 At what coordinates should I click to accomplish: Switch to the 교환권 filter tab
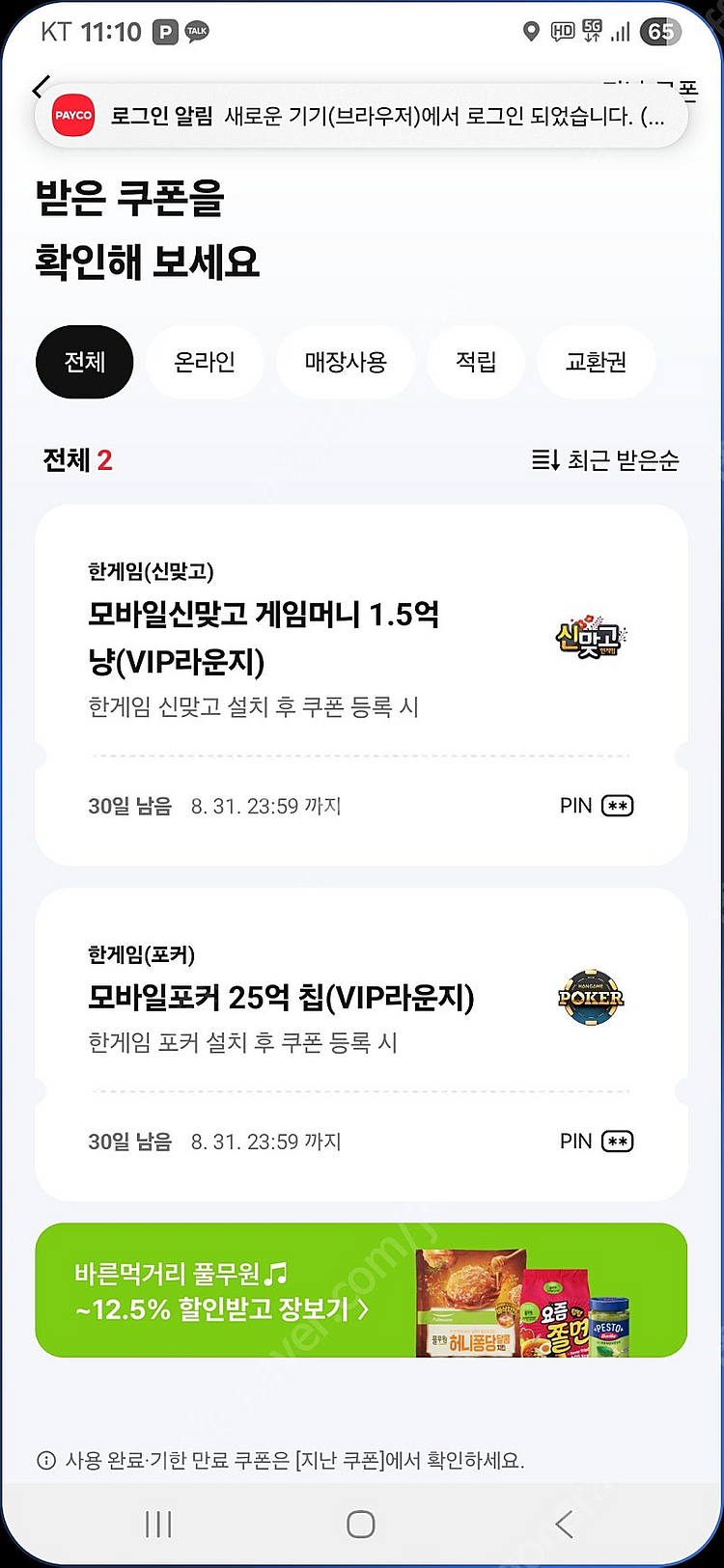596,362
